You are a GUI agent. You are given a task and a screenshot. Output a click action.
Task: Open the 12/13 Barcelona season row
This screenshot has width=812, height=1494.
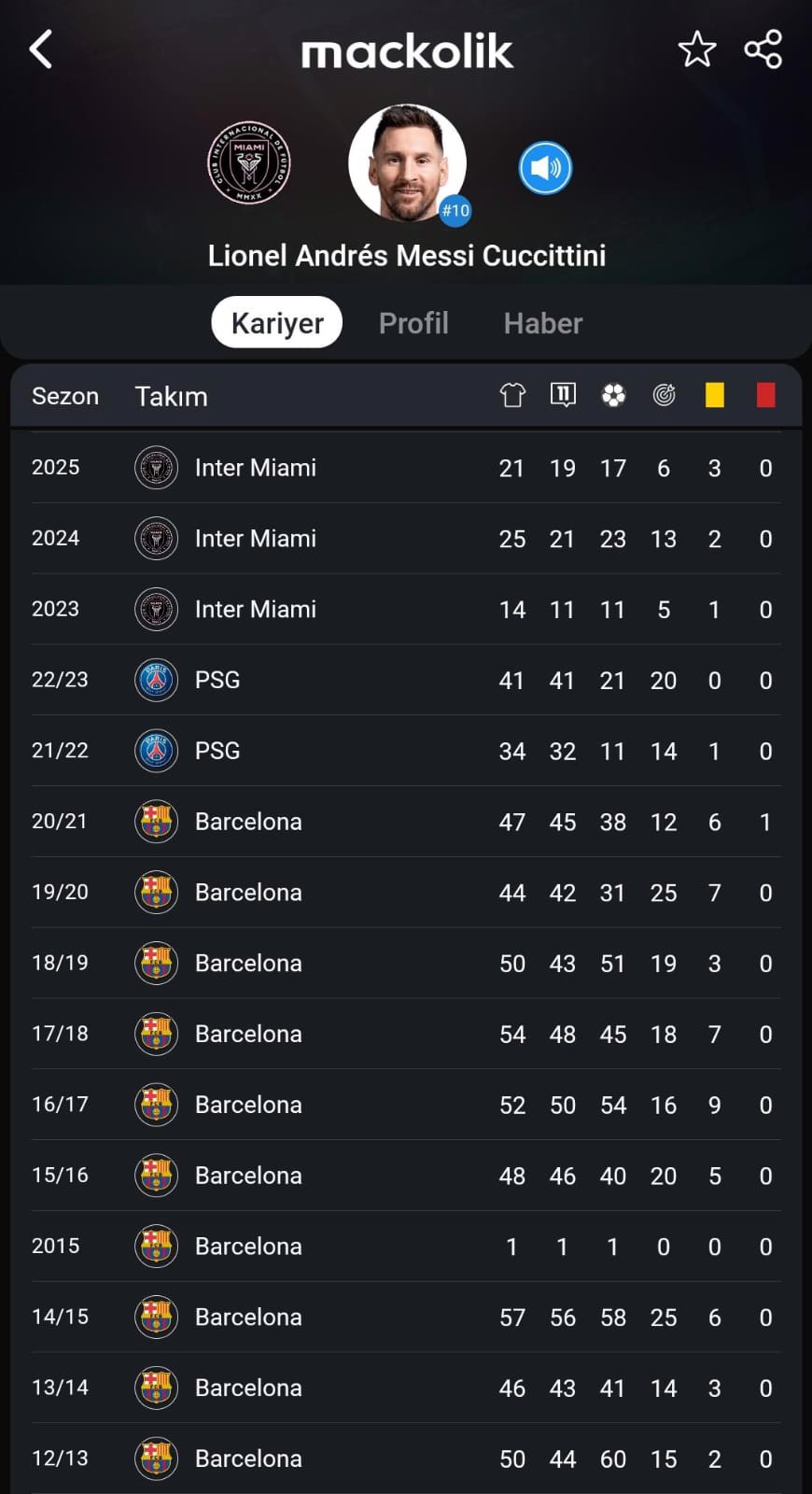[x=406, y=1459]
